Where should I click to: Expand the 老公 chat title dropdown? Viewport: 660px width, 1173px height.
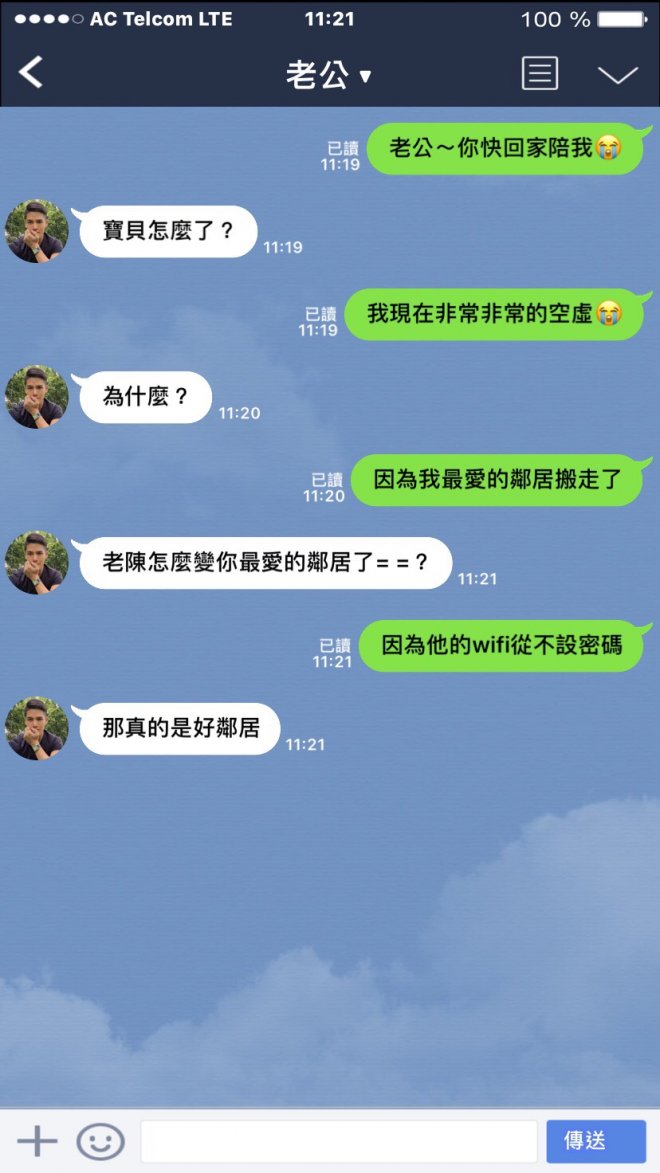(328, 75)
